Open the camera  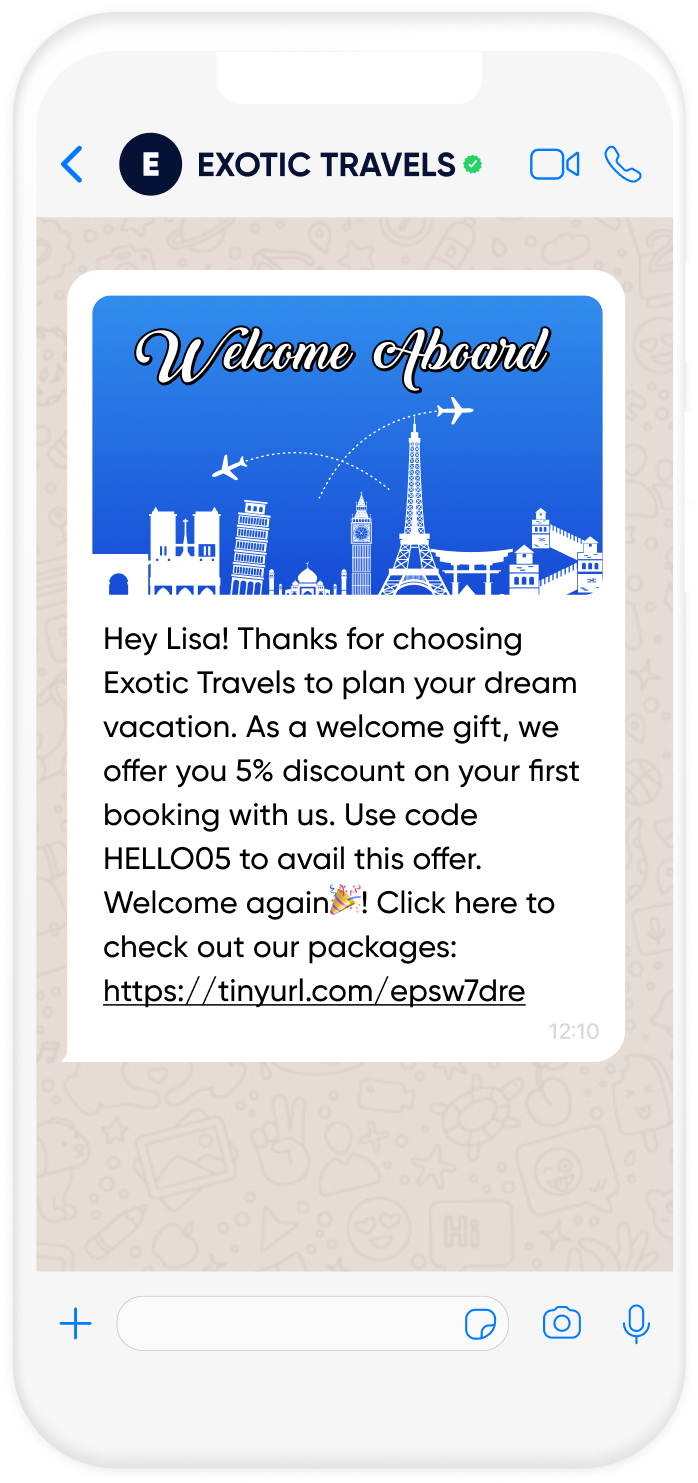[562, 1324]
